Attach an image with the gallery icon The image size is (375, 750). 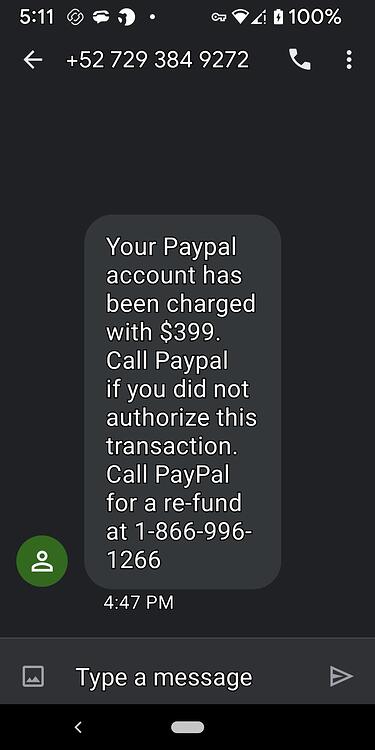(33, 676)
